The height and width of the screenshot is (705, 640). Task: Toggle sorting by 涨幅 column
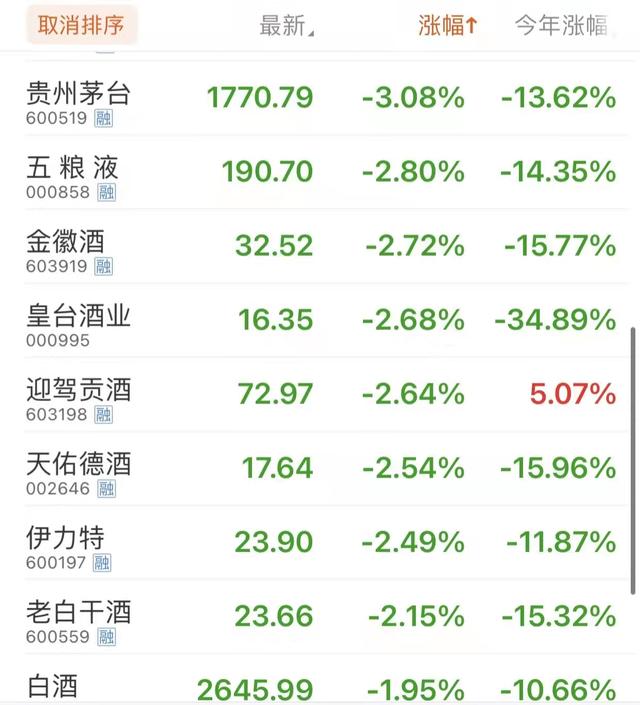447,26
